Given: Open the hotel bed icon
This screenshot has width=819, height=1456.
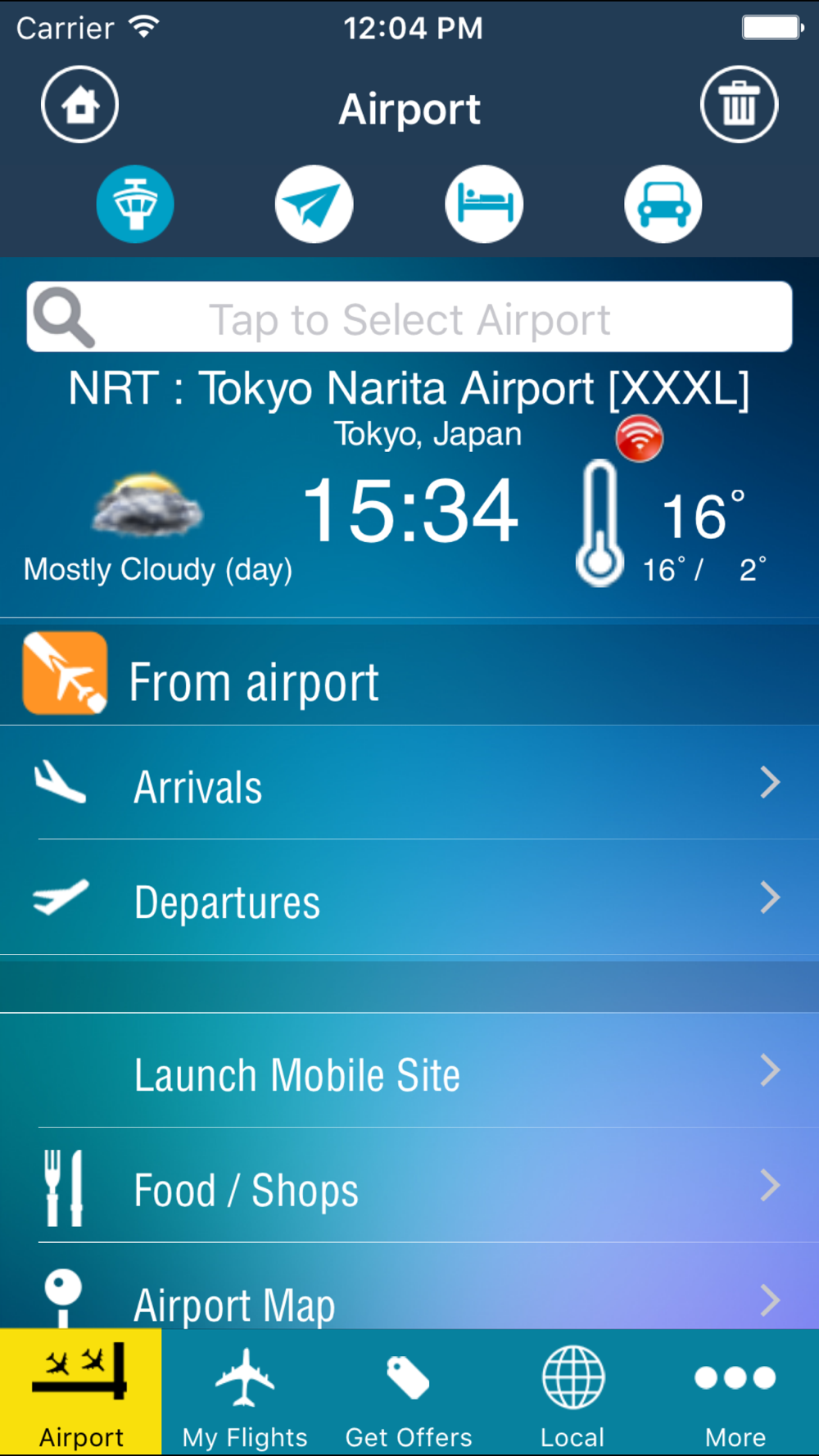Looking at the screenshot, I should (484, 204).
